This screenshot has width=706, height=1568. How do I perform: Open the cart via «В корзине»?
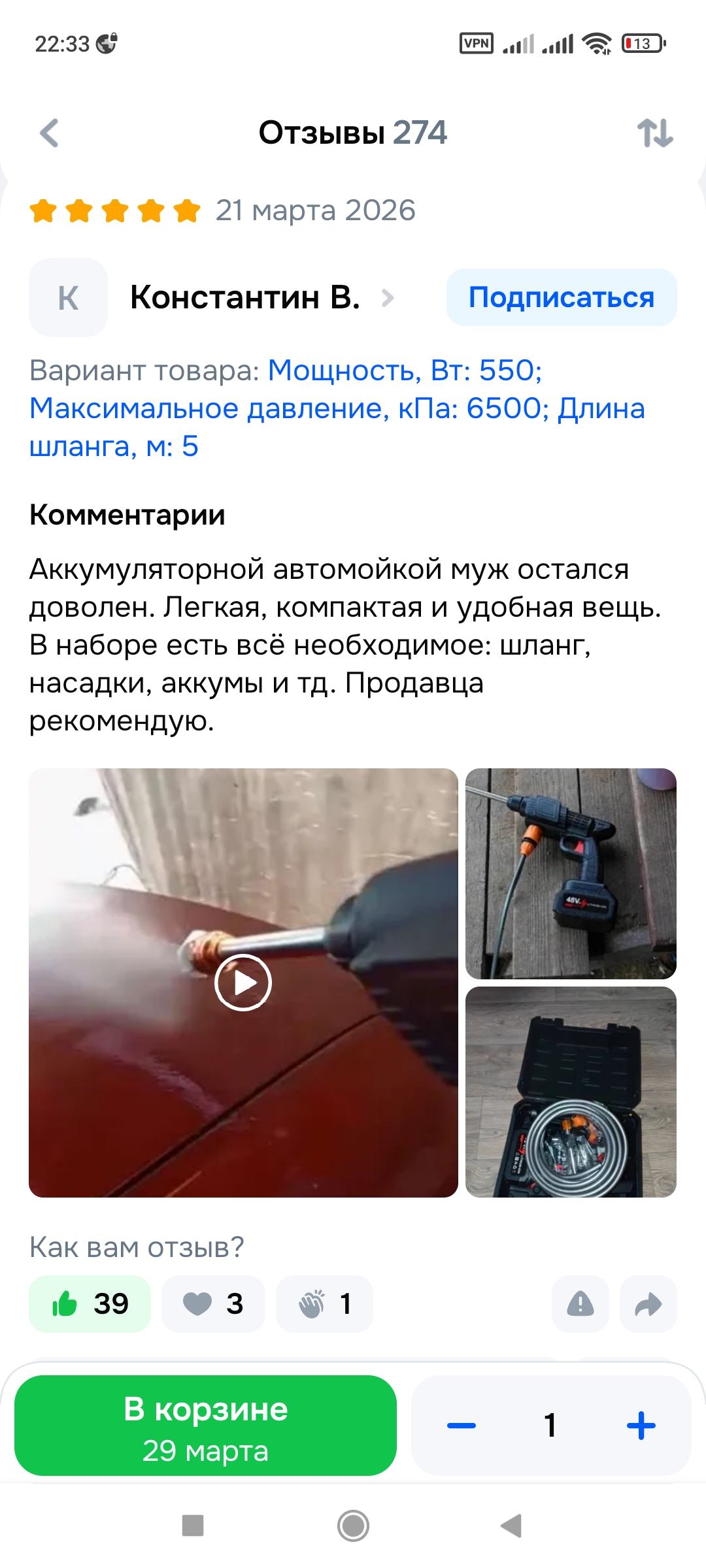pos(205,1426)
